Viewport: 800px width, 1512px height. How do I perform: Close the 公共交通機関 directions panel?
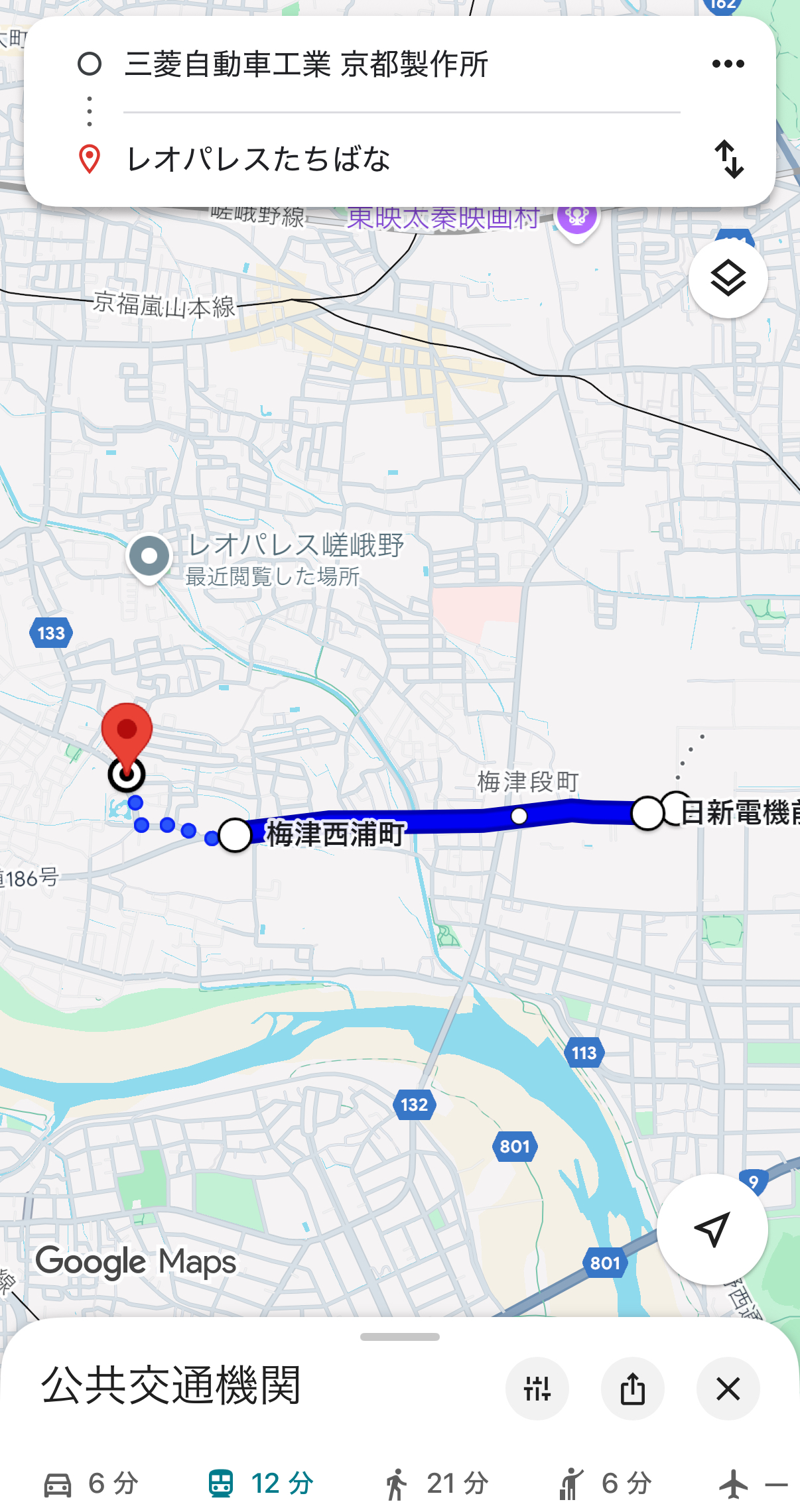(x=728, y=1388)
